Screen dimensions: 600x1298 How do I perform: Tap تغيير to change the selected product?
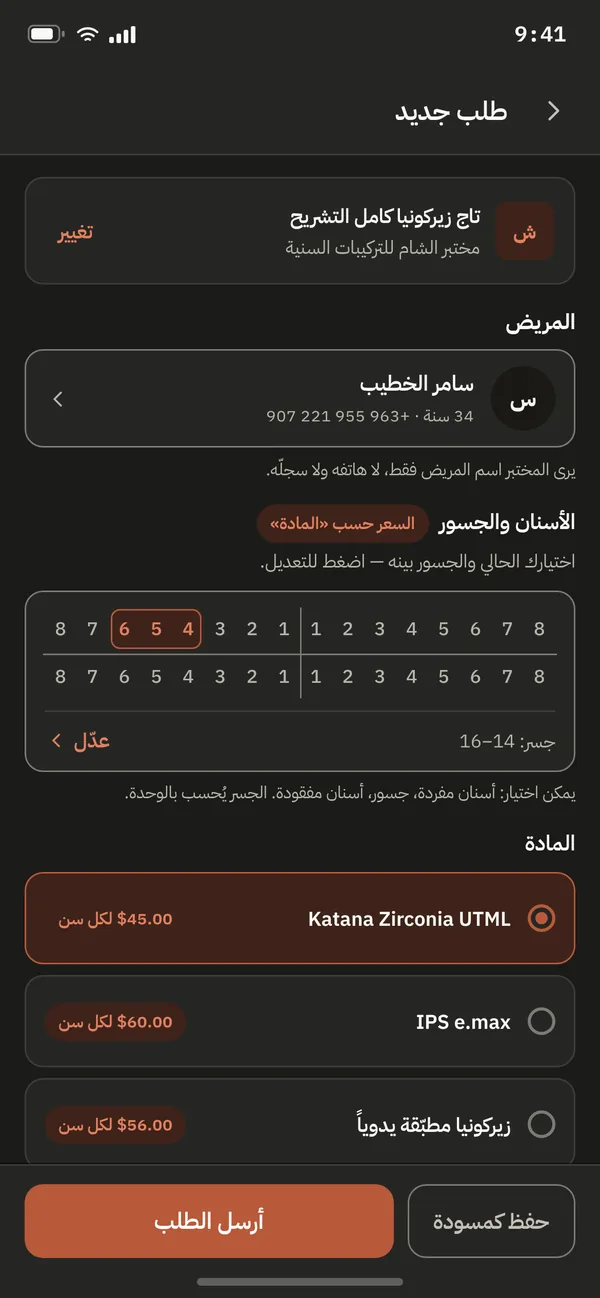click(75, 232)
